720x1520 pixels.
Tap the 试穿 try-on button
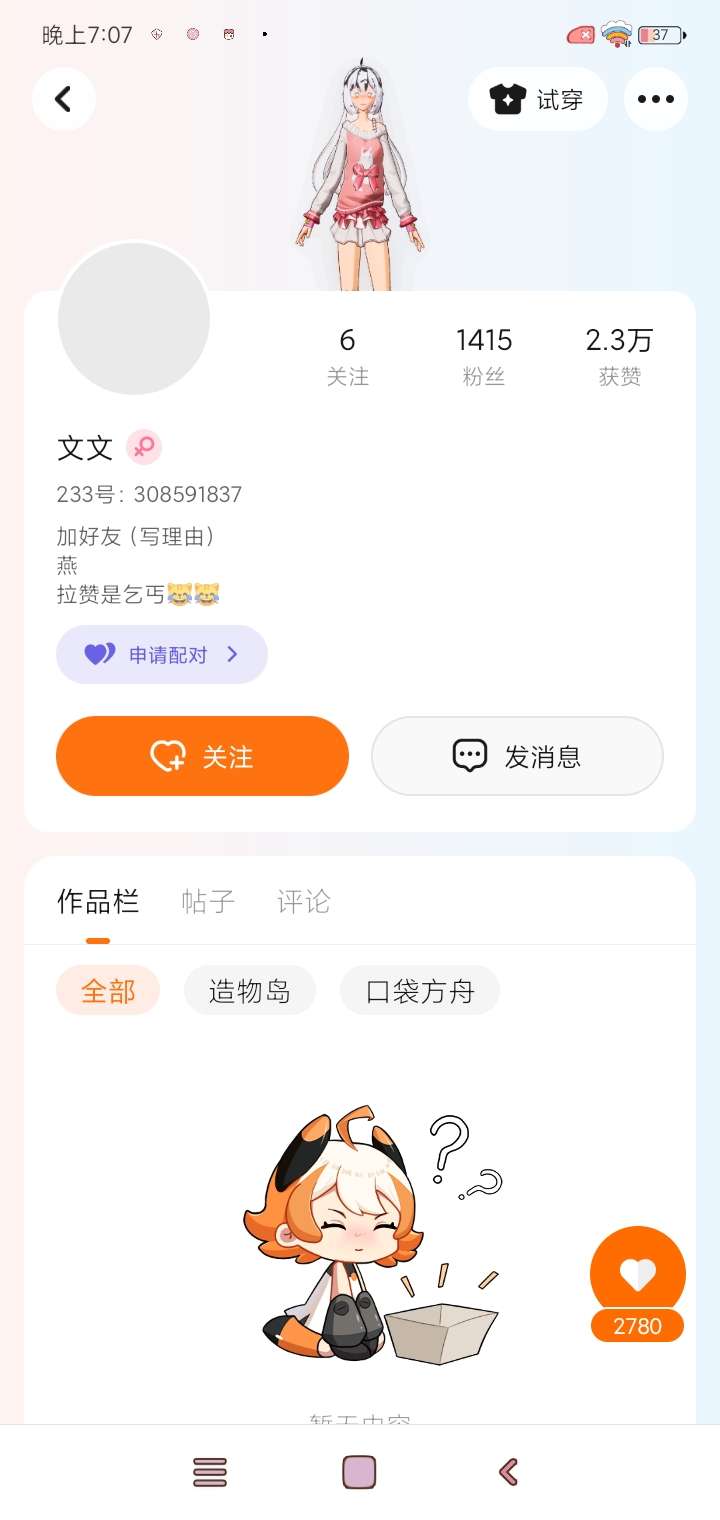[x=538, y=99]
